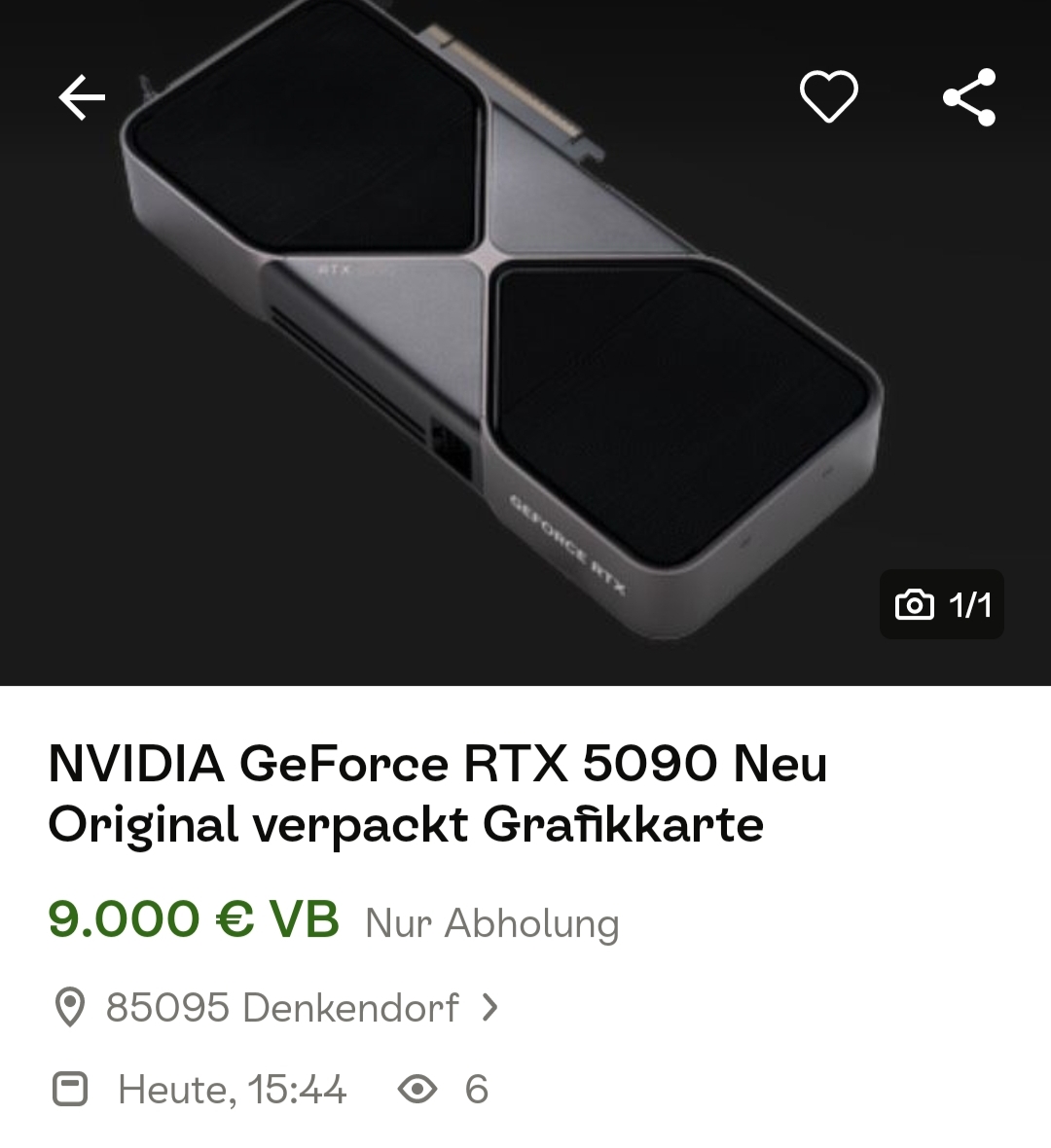Viewport: 1051px width, 1148px height.
Task: Tap the chevron next to 85095 Denkendorf
Action: pos(491,1009)
